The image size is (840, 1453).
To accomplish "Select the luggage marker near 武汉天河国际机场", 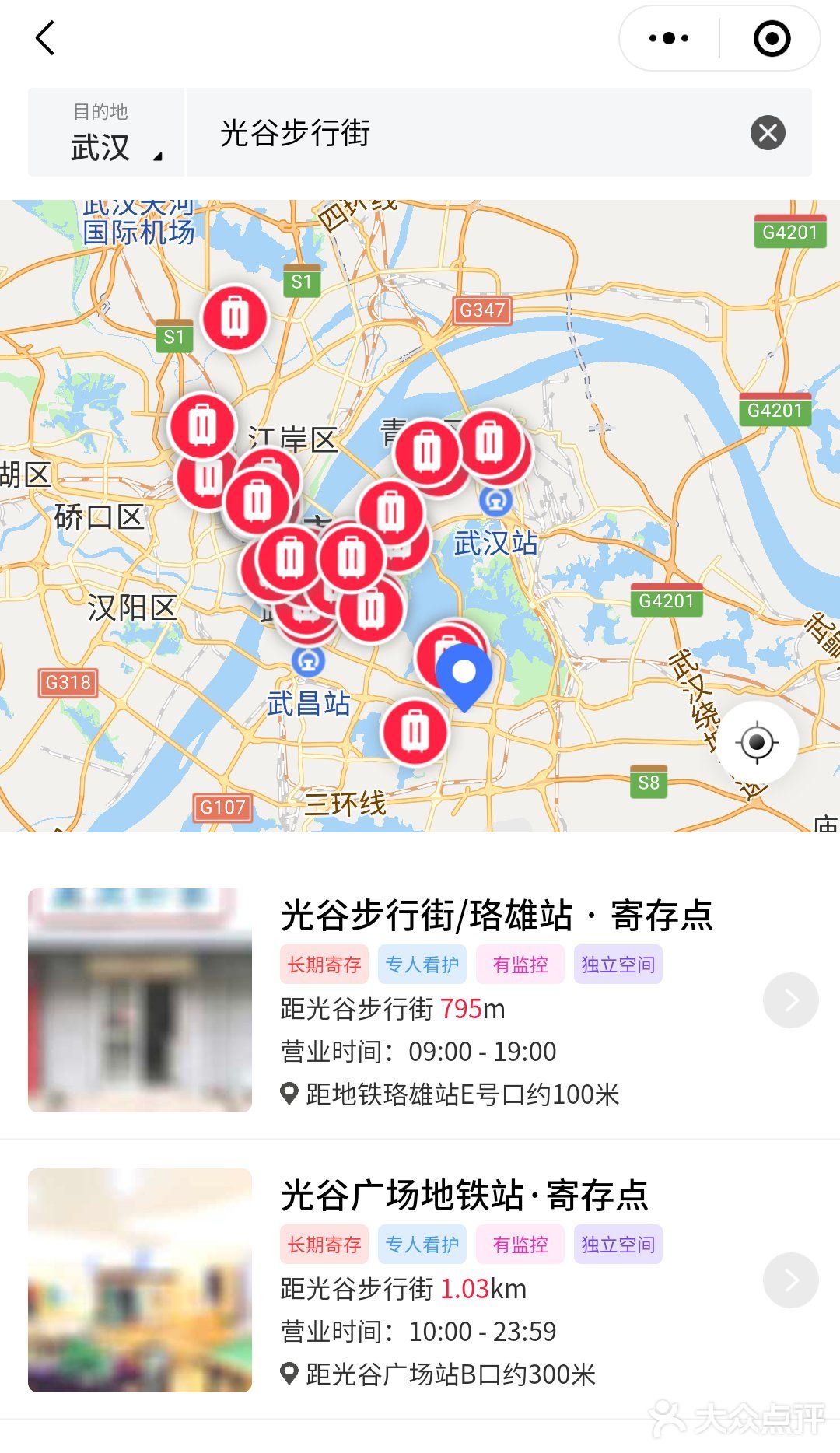I will (x=234, y=318).
